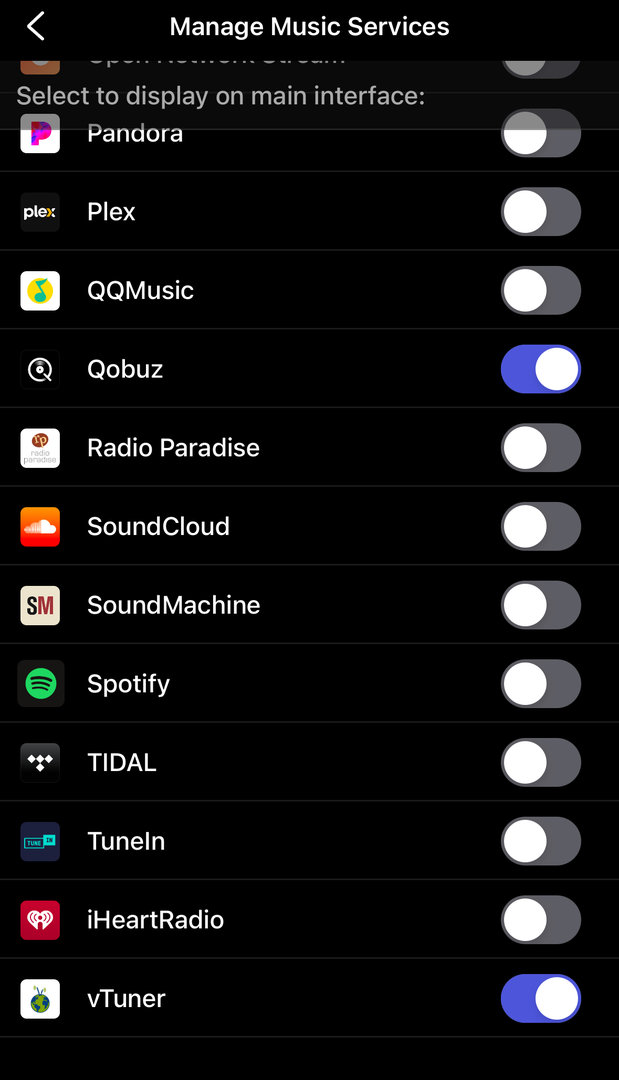Go back from Manage Music Services
Image resolution: width=619 pixels, height=1080 pixels.
point(36,27)
